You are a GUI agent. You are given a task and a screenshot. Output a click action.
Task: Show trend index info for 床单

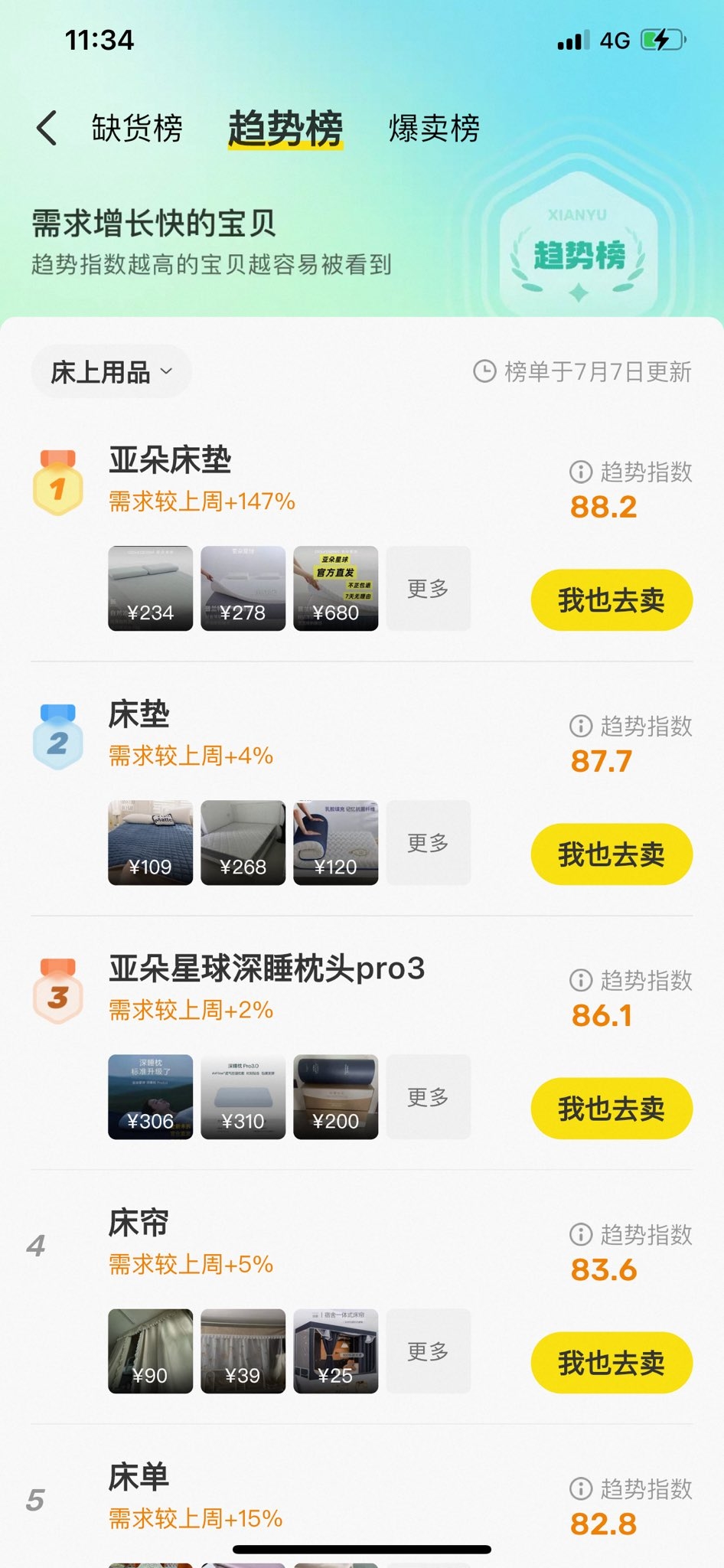[581, 1488]
